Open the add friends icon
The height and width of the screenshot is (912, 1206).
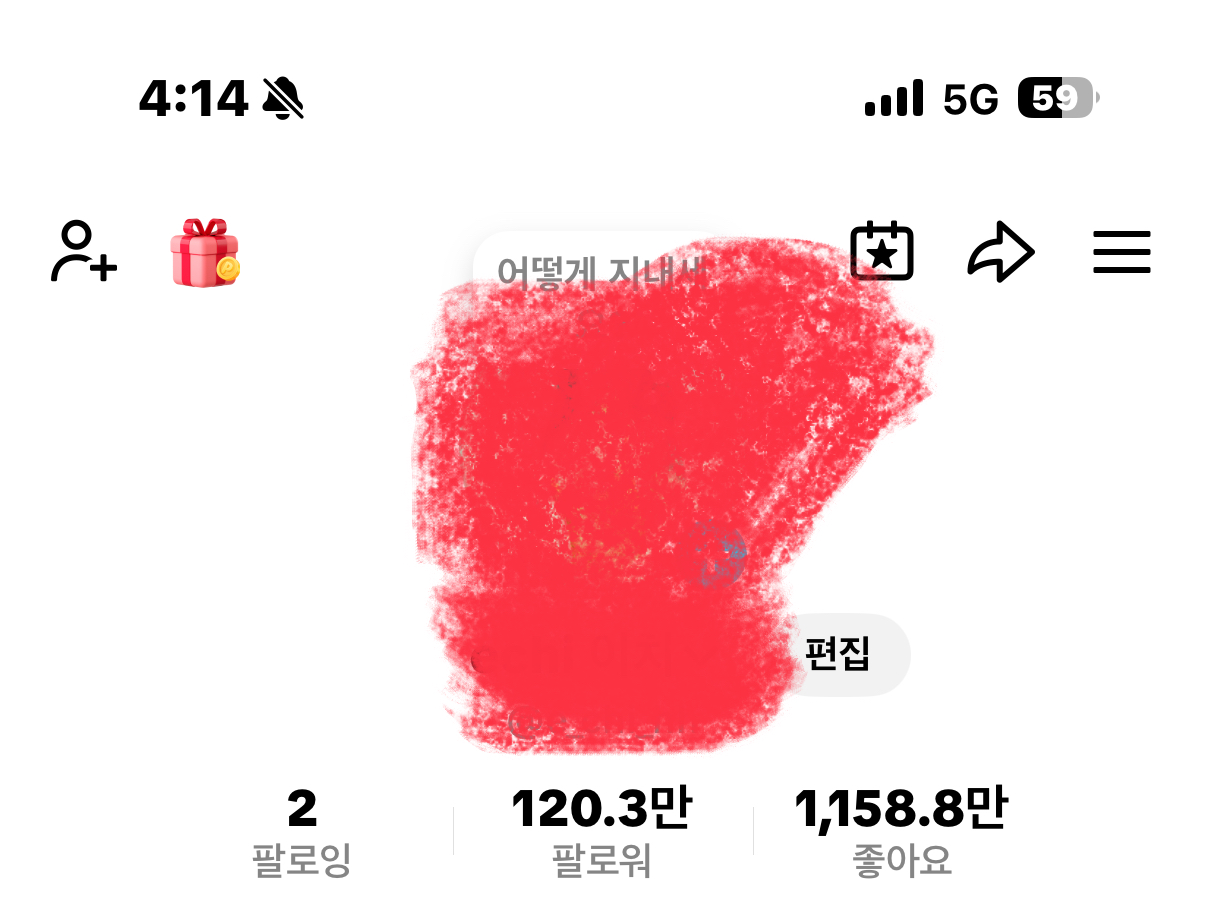(x=84, y=252)
